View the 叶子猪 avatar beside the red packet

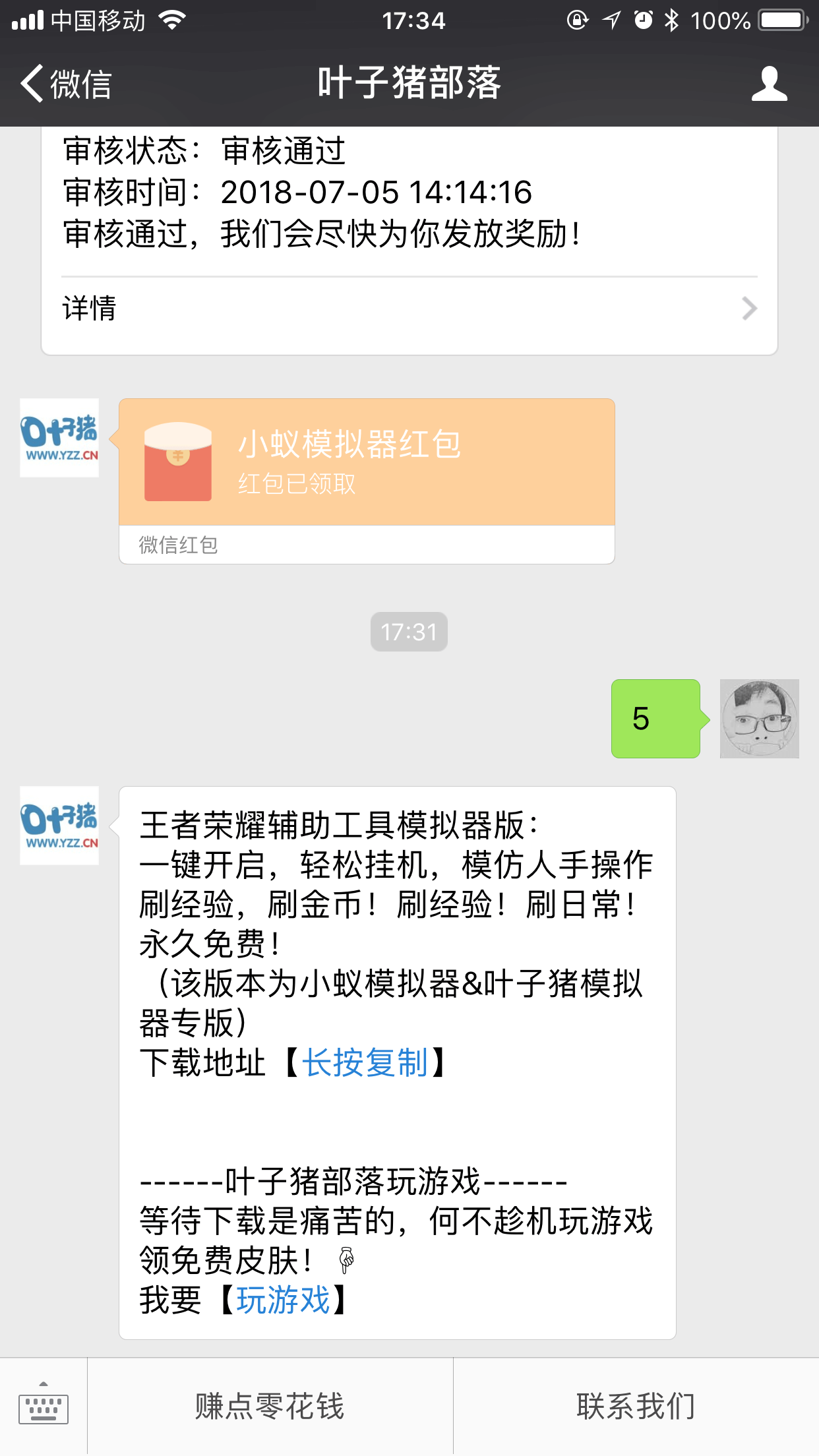tap(59, 437)
